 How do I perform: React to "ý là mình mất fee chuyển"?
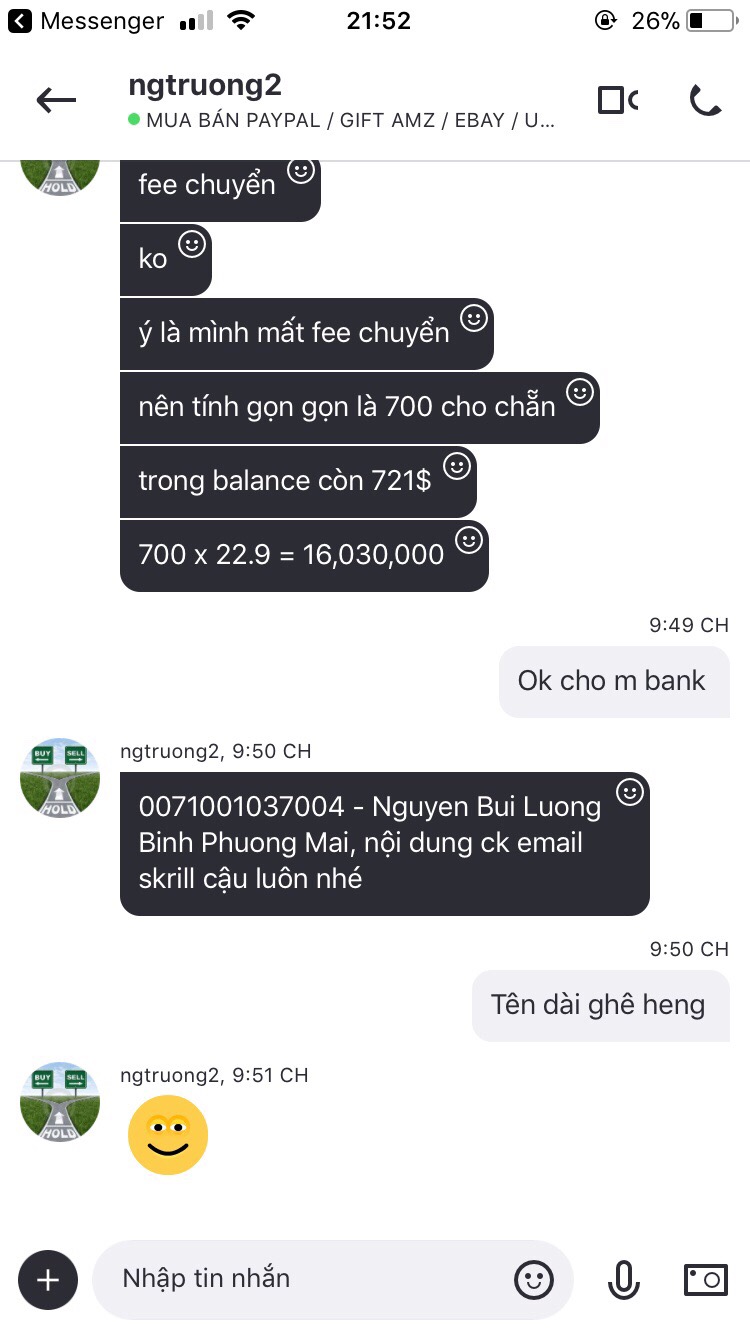tap(473, 318)
